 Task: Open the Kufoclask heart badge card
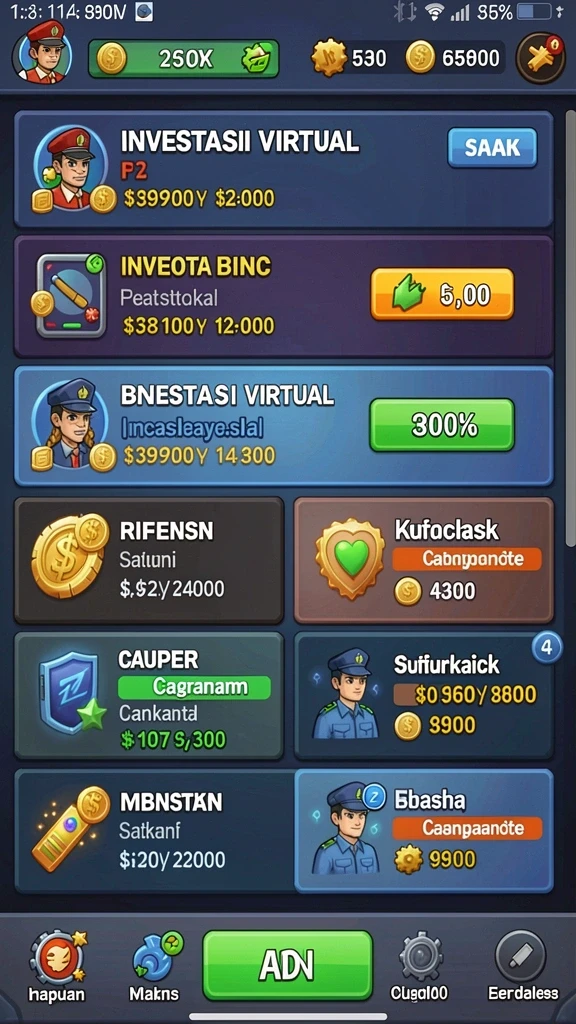pos(424,560)
